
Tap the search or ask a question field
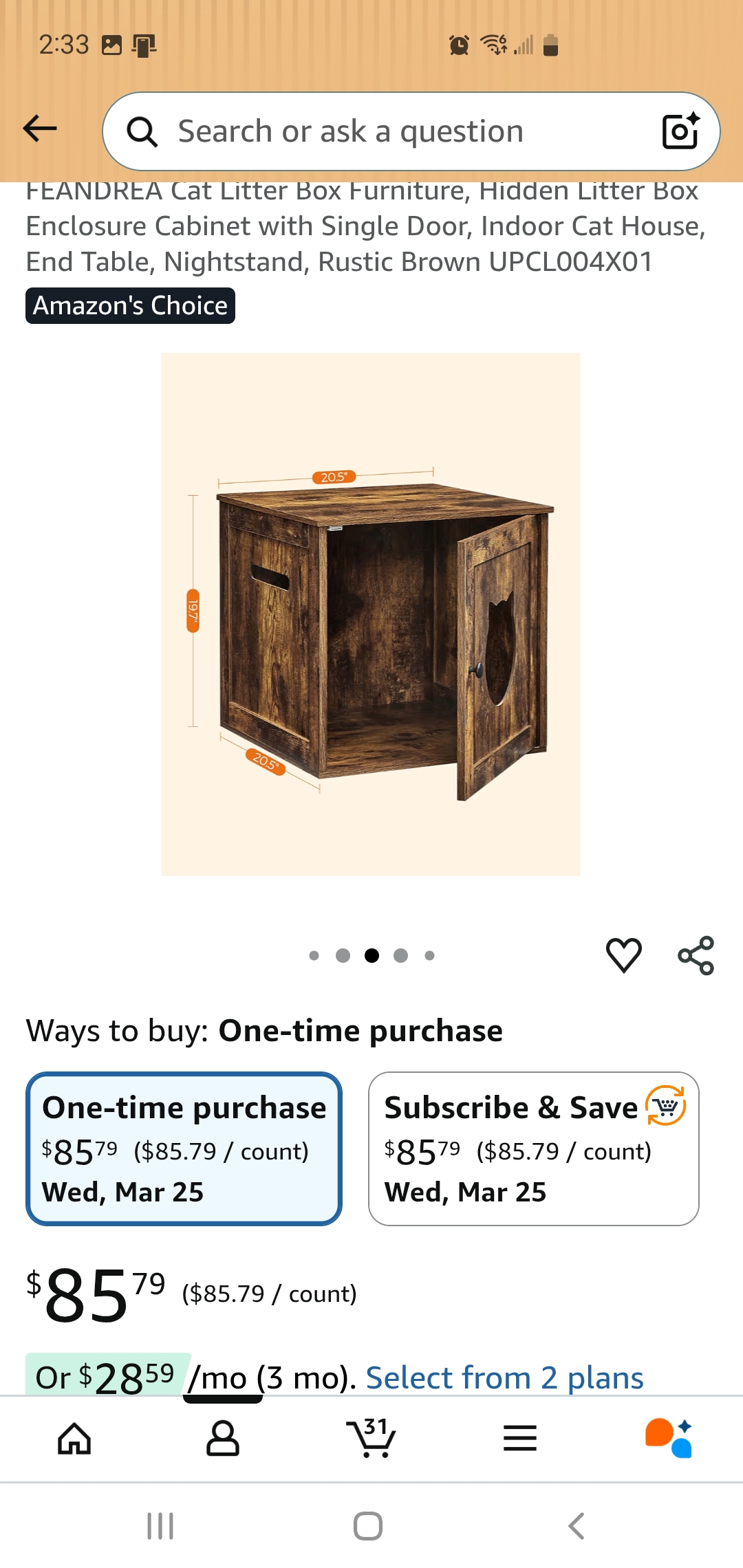385,131
